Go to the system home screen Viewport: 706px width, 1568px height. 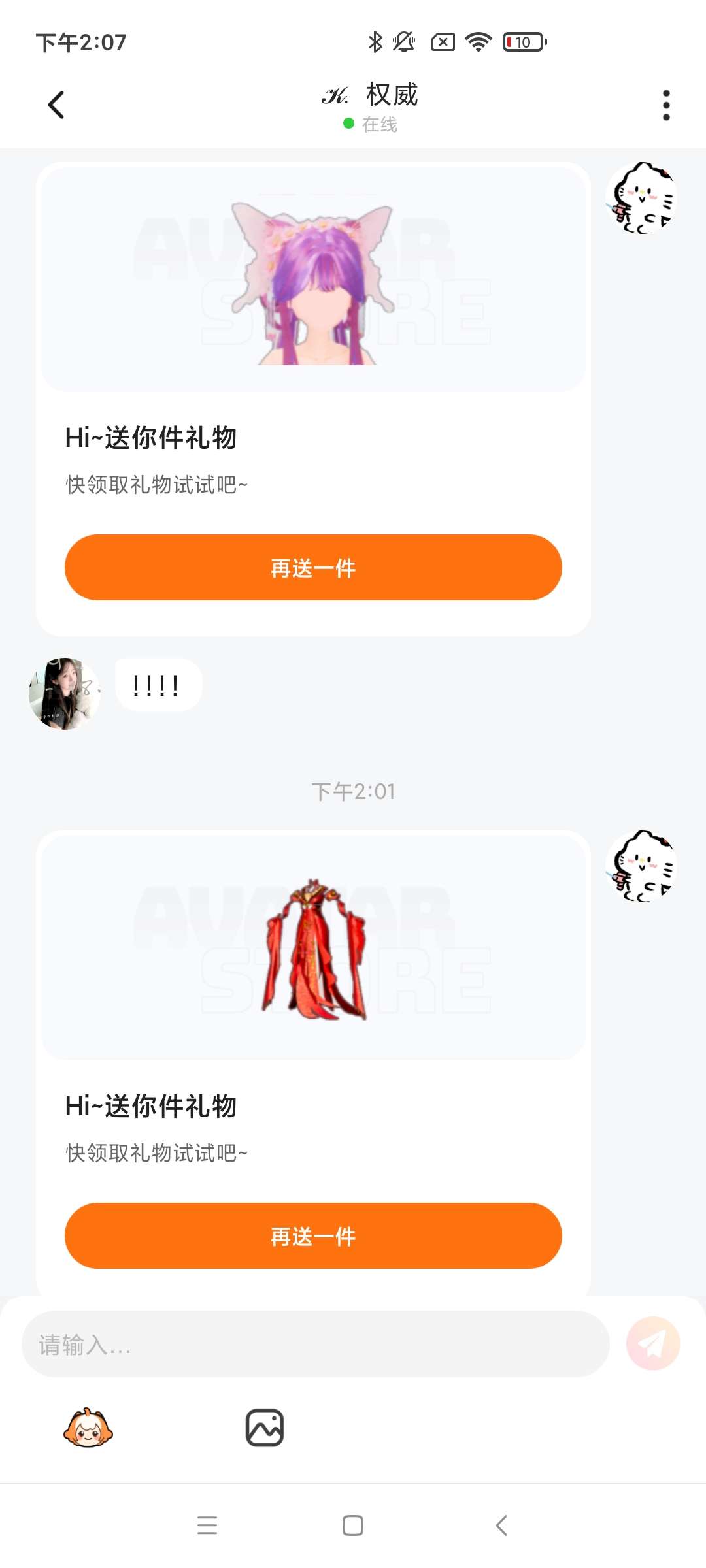[x=353, y=1526]
